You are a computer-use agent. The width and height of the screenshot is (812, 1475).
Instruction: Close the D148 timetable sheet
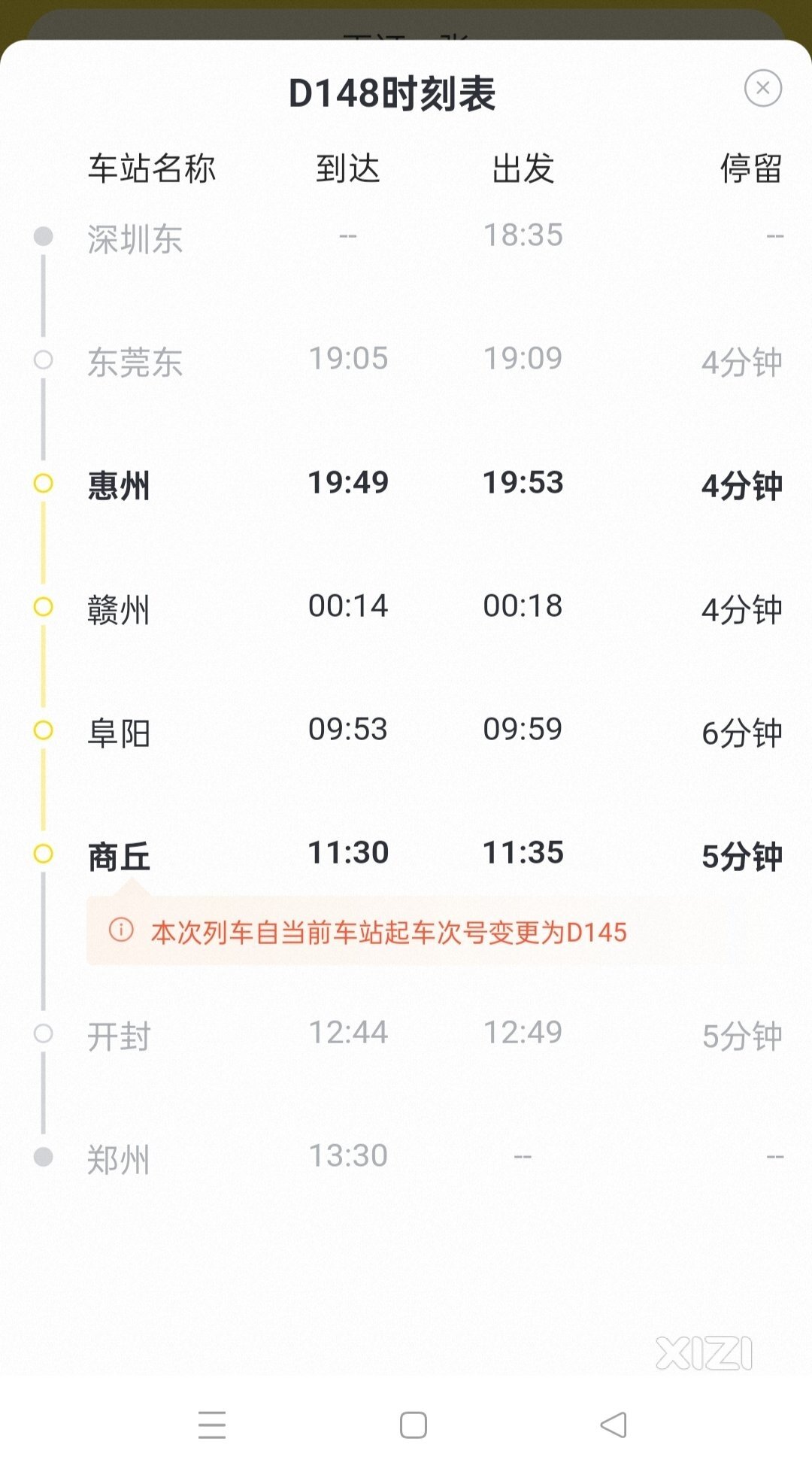point(763,89)
